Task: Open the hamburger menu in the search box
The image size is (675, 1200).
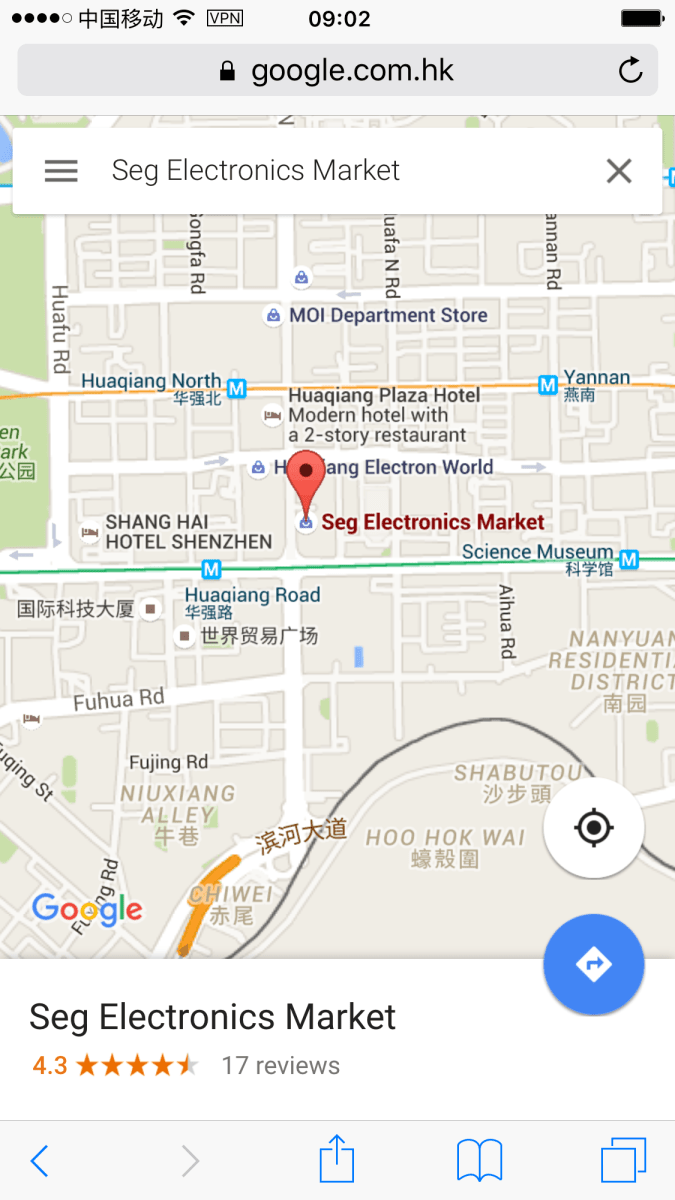Action: tap(61, 171)
